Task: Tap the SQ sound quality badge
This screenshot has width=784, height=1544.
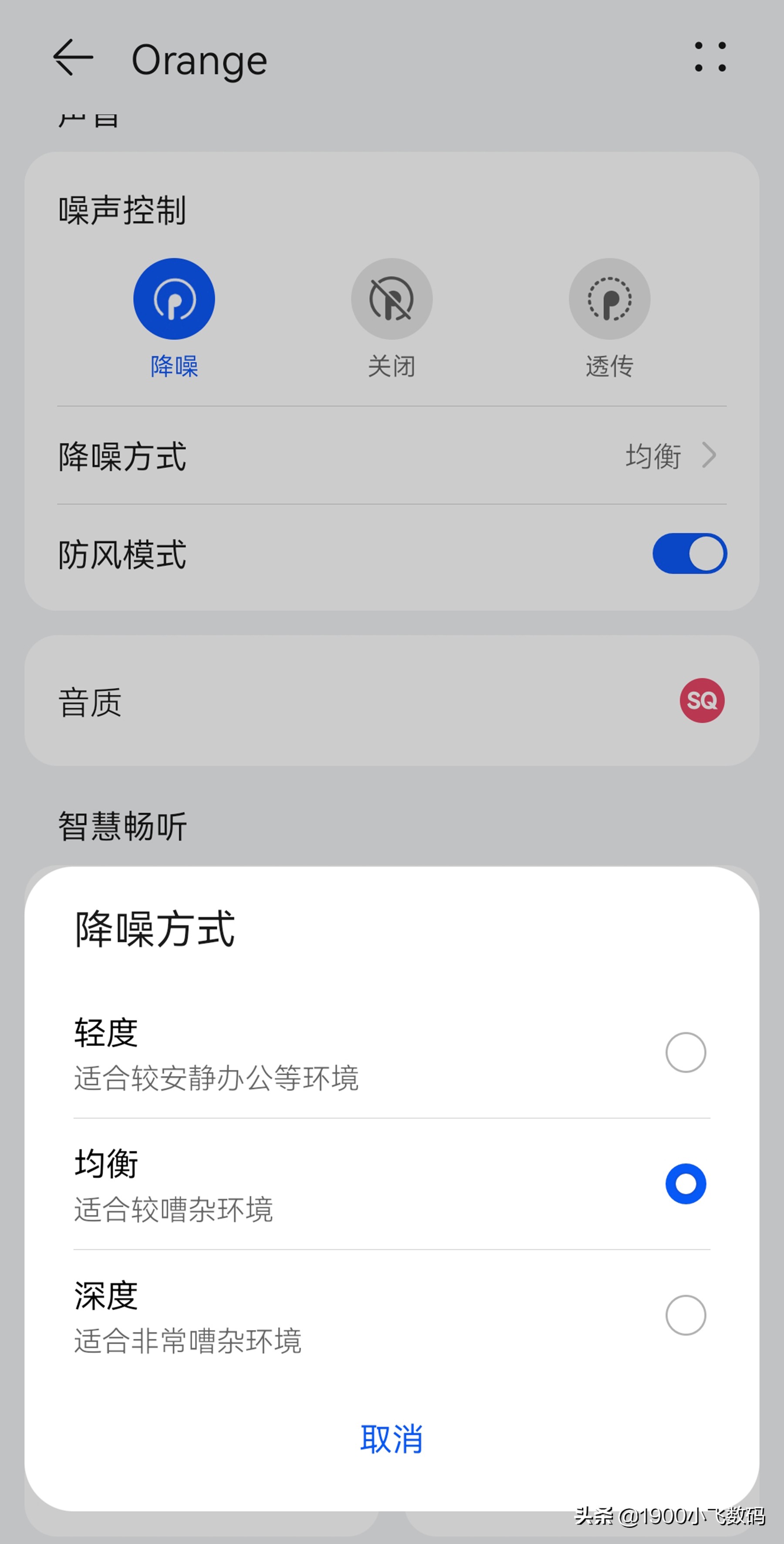Action: point(702,701)
